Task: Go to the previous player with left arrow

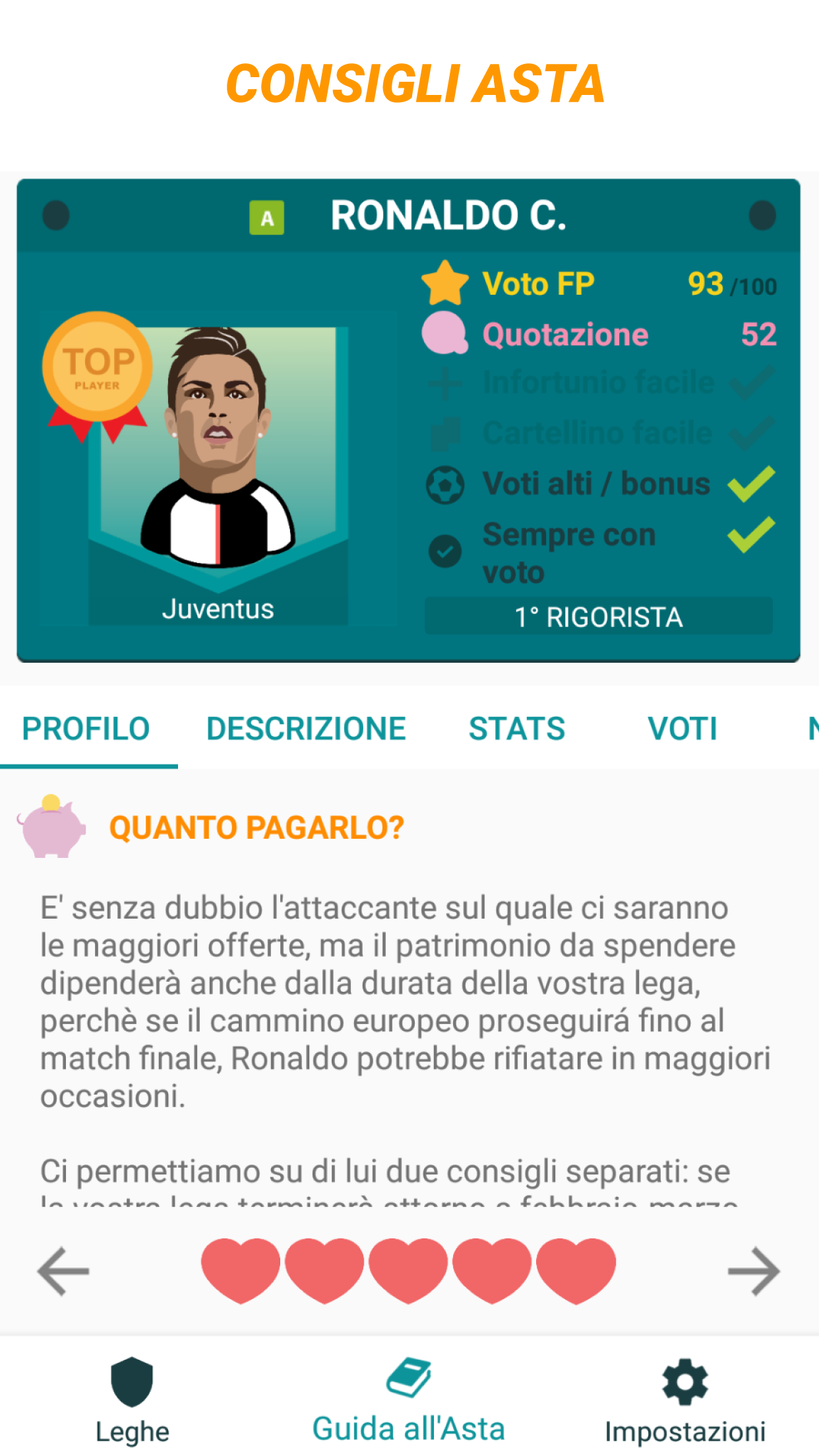Action: tap(63, 1271)
